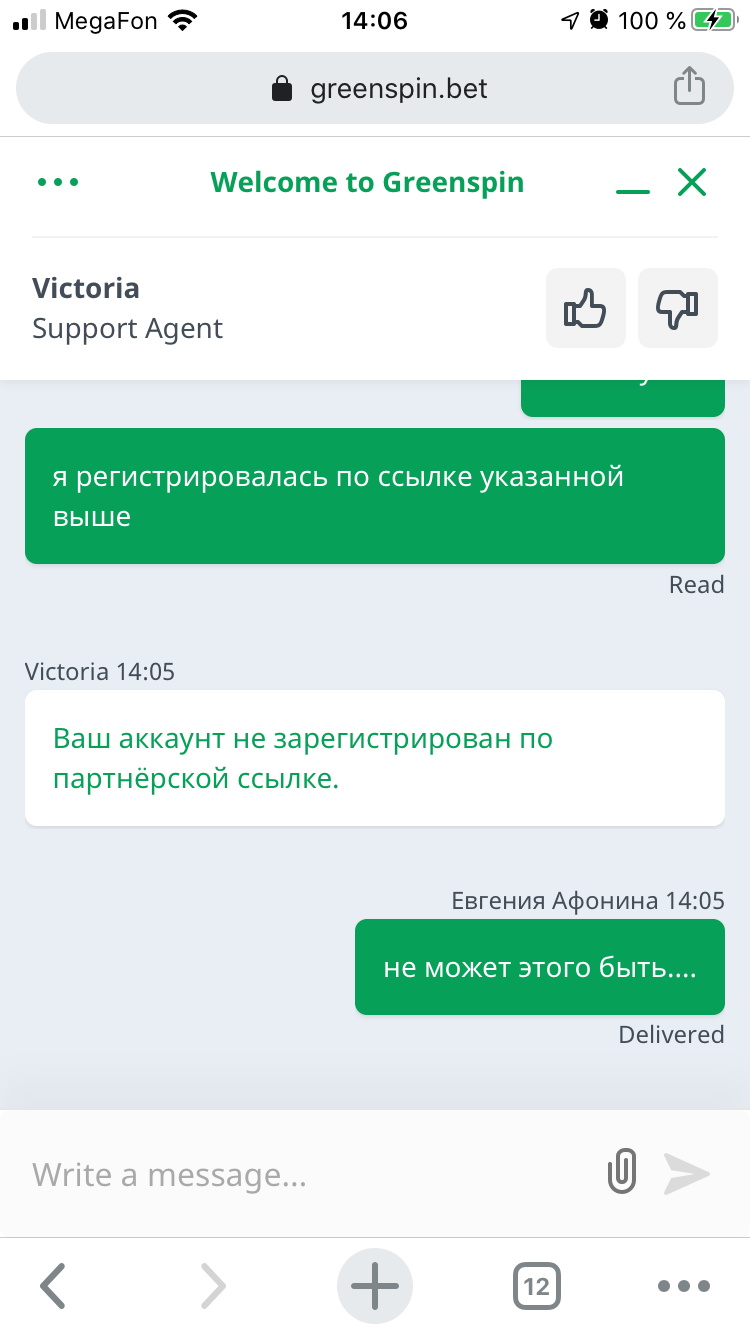Image resolution: width=750 pixels, height=1334 pixels.
Task: Send the message with arrow icon
Action: [x=687, y=1173]
